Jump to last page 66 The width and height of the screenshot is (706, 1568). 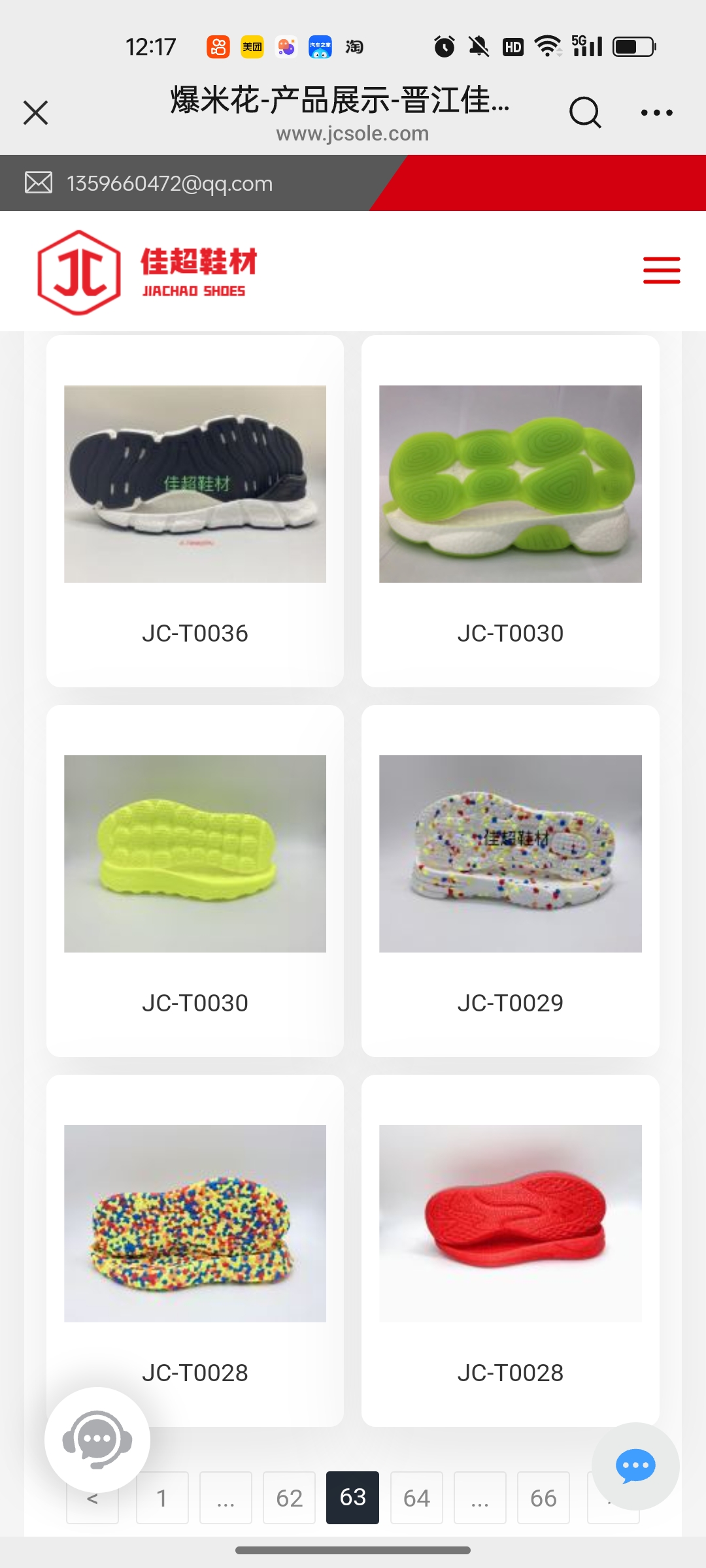point(543,1497)
